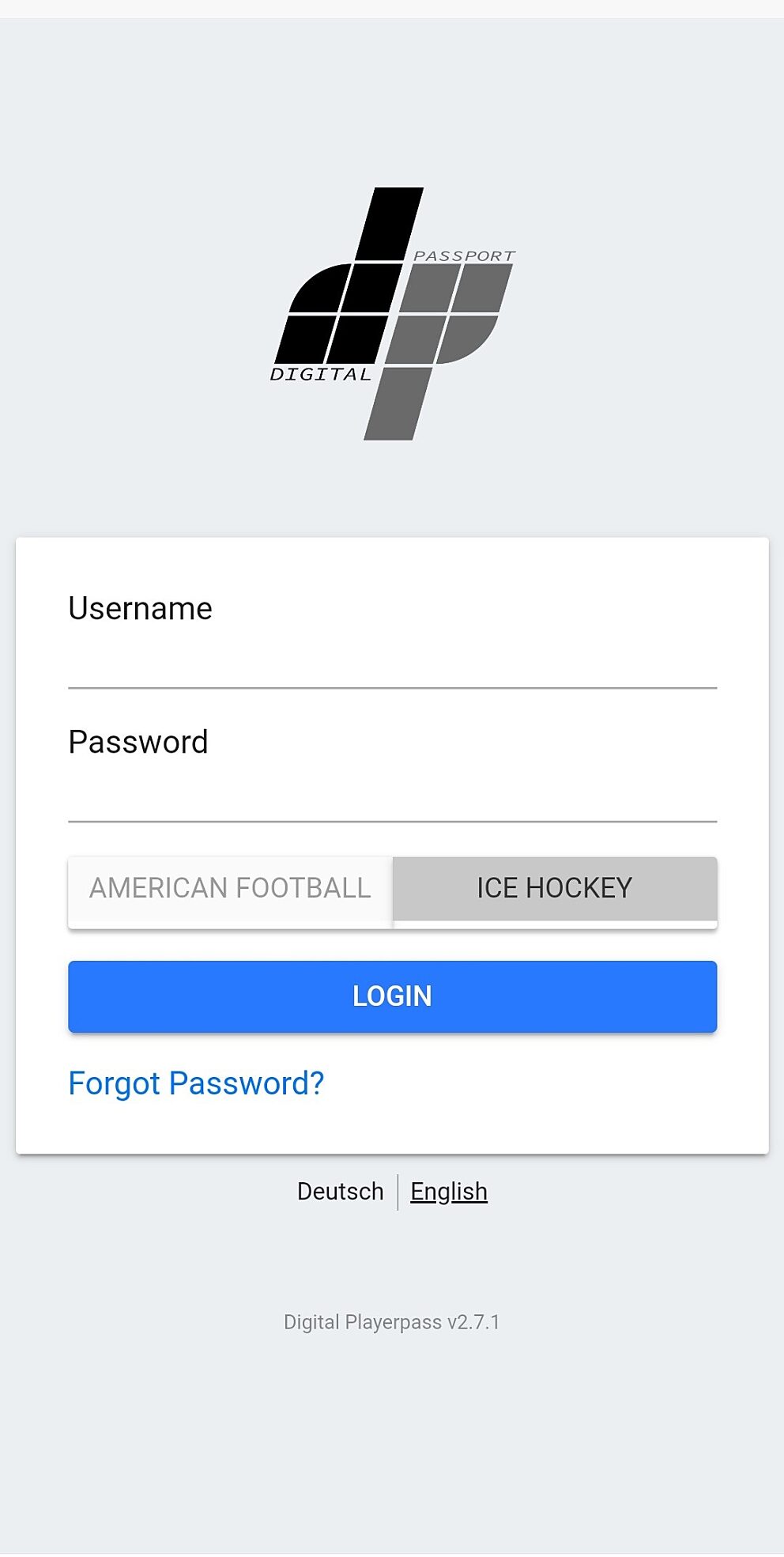Select the American Football option
The image size is (784, 1557).
[x=230, y=889]
